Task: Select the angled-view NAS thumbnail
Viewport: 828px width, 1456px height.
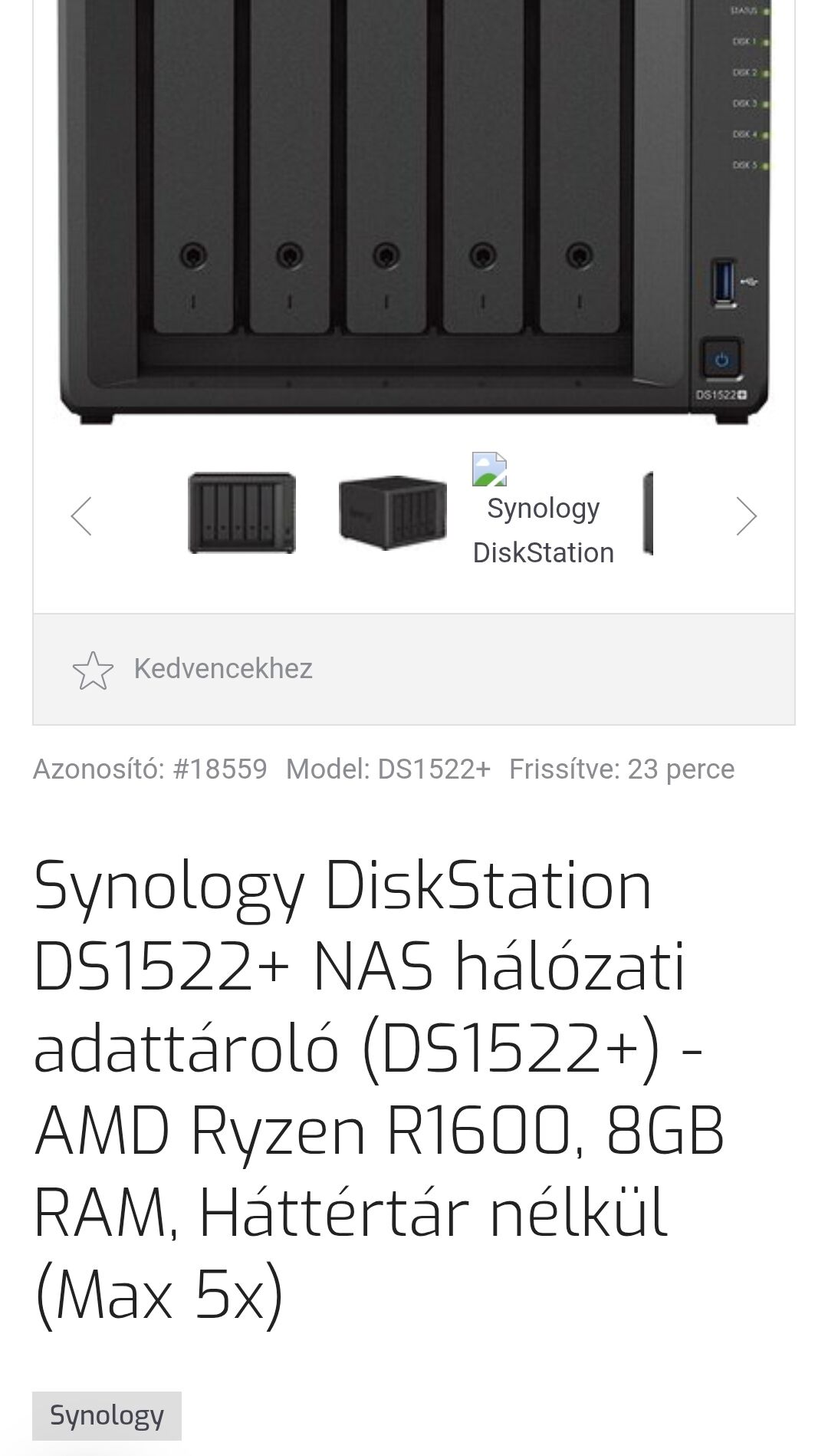Action: (393, 512)
